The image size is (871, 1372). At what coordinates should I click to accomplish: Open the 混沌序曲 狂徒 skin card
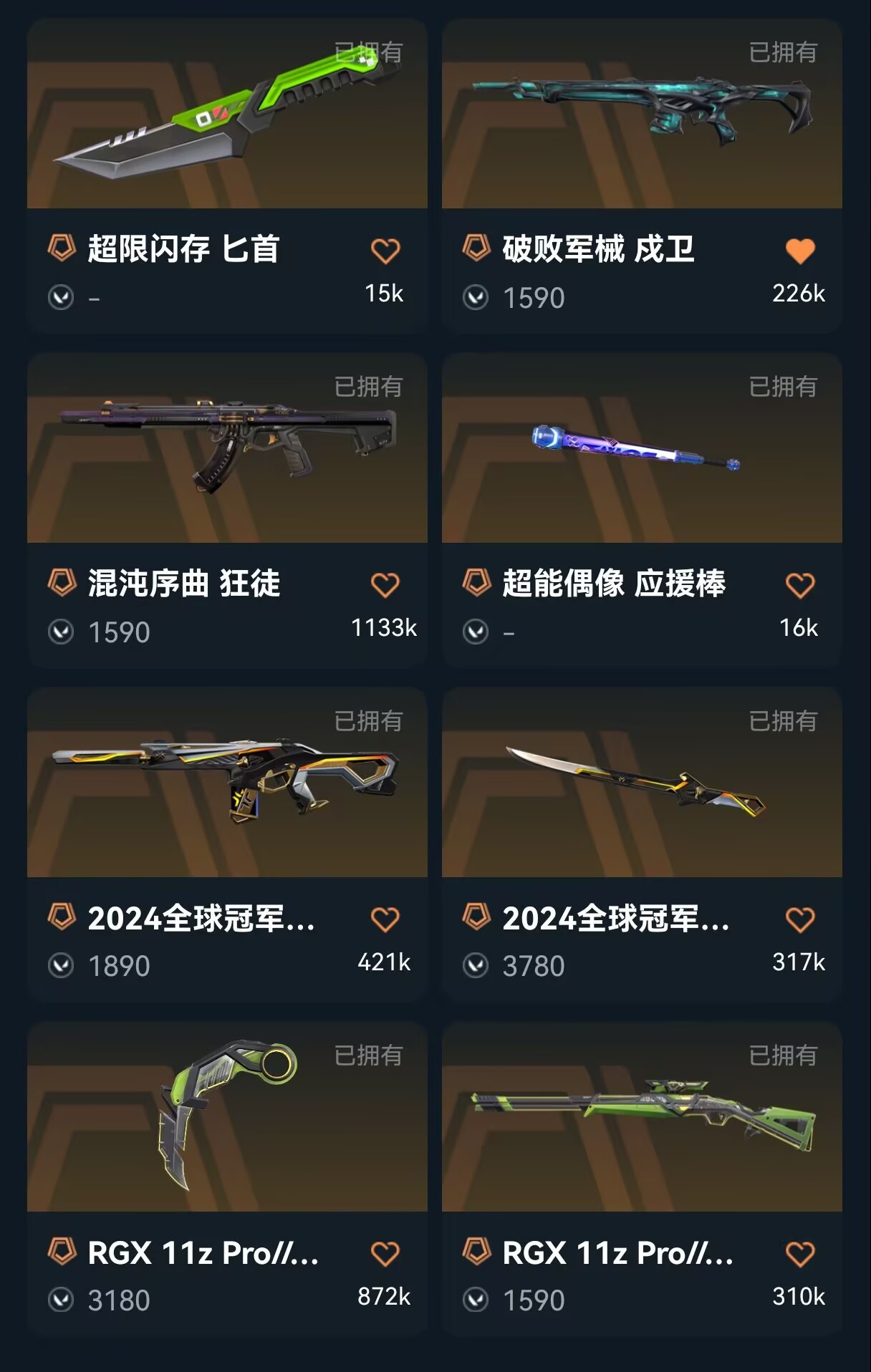coord(227,448)
